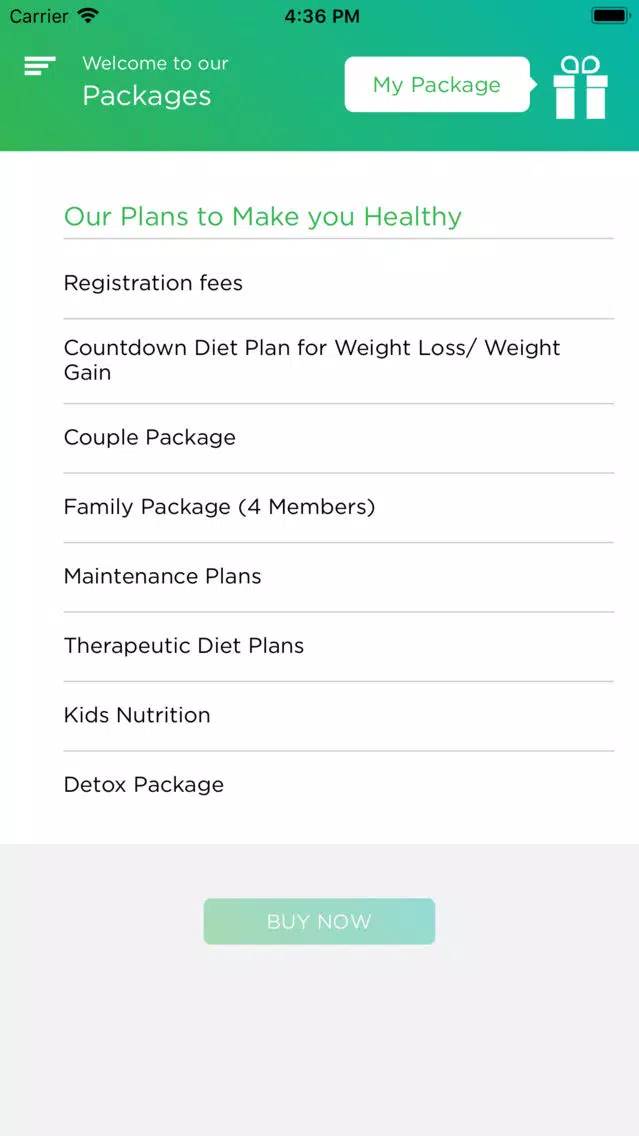
Task: Open My Package
Action: pyautogui.click(x=437, y=85)
